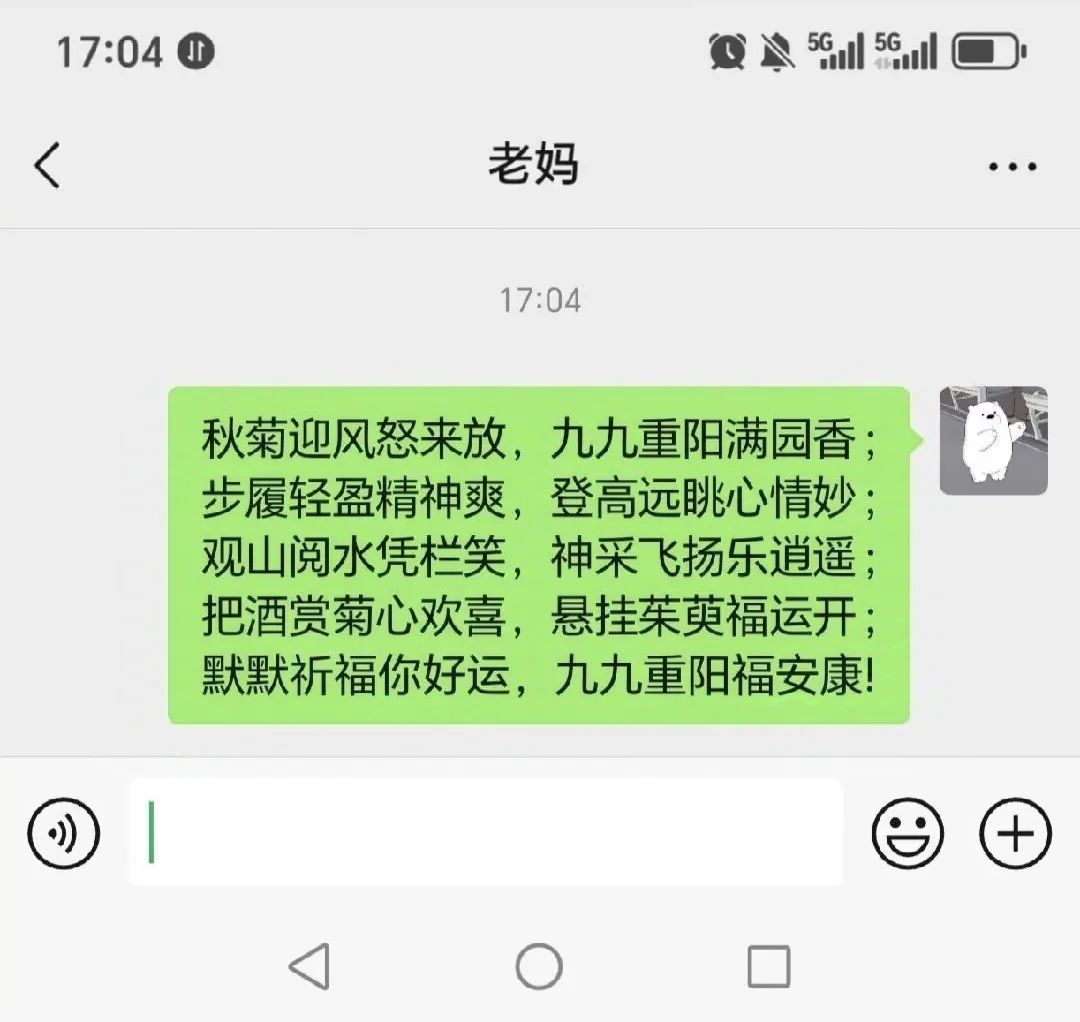The image size is (1080, 1022).
Task: Open the plus attachments menu
Action: pos(1015,832)
